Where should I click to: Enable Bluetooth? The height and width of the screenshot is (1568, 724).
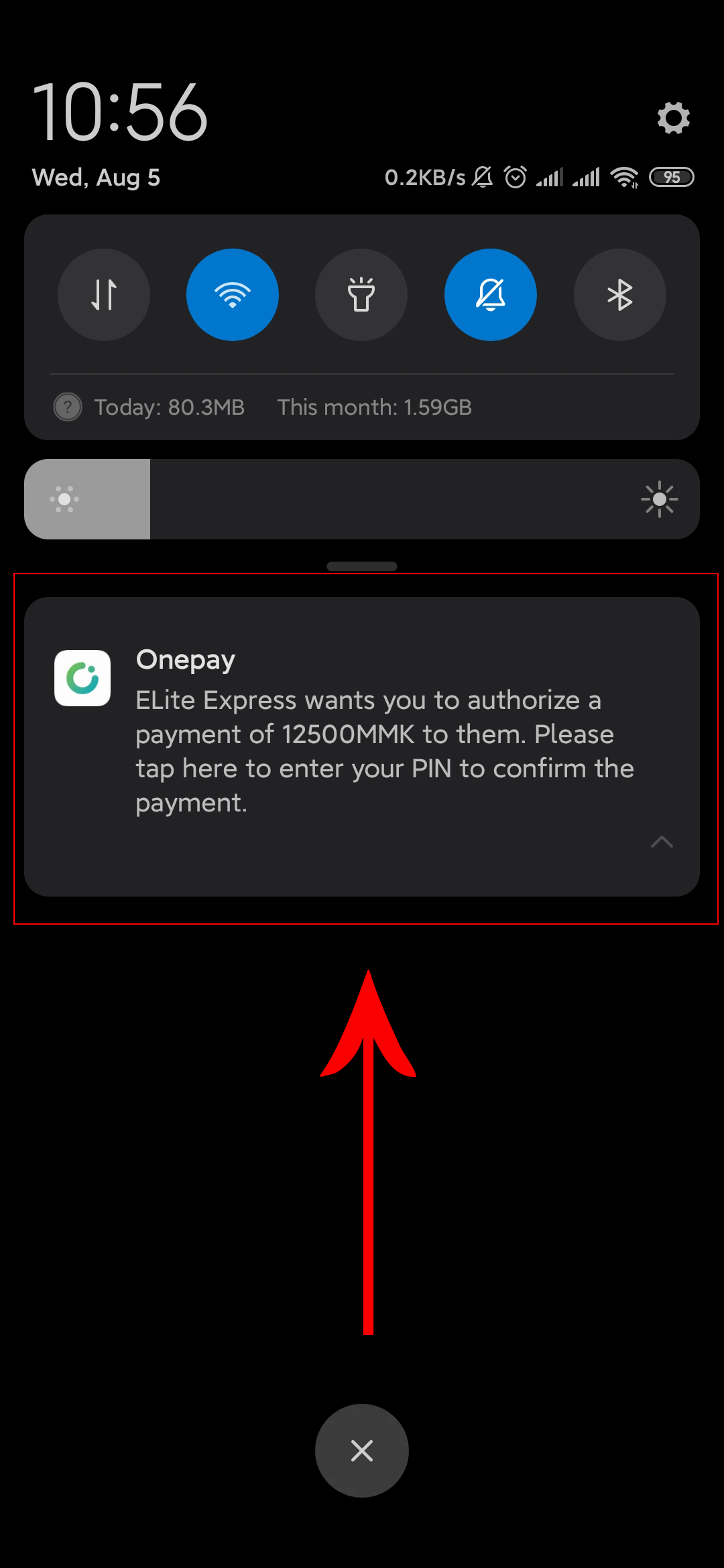[x=619, y=295]
